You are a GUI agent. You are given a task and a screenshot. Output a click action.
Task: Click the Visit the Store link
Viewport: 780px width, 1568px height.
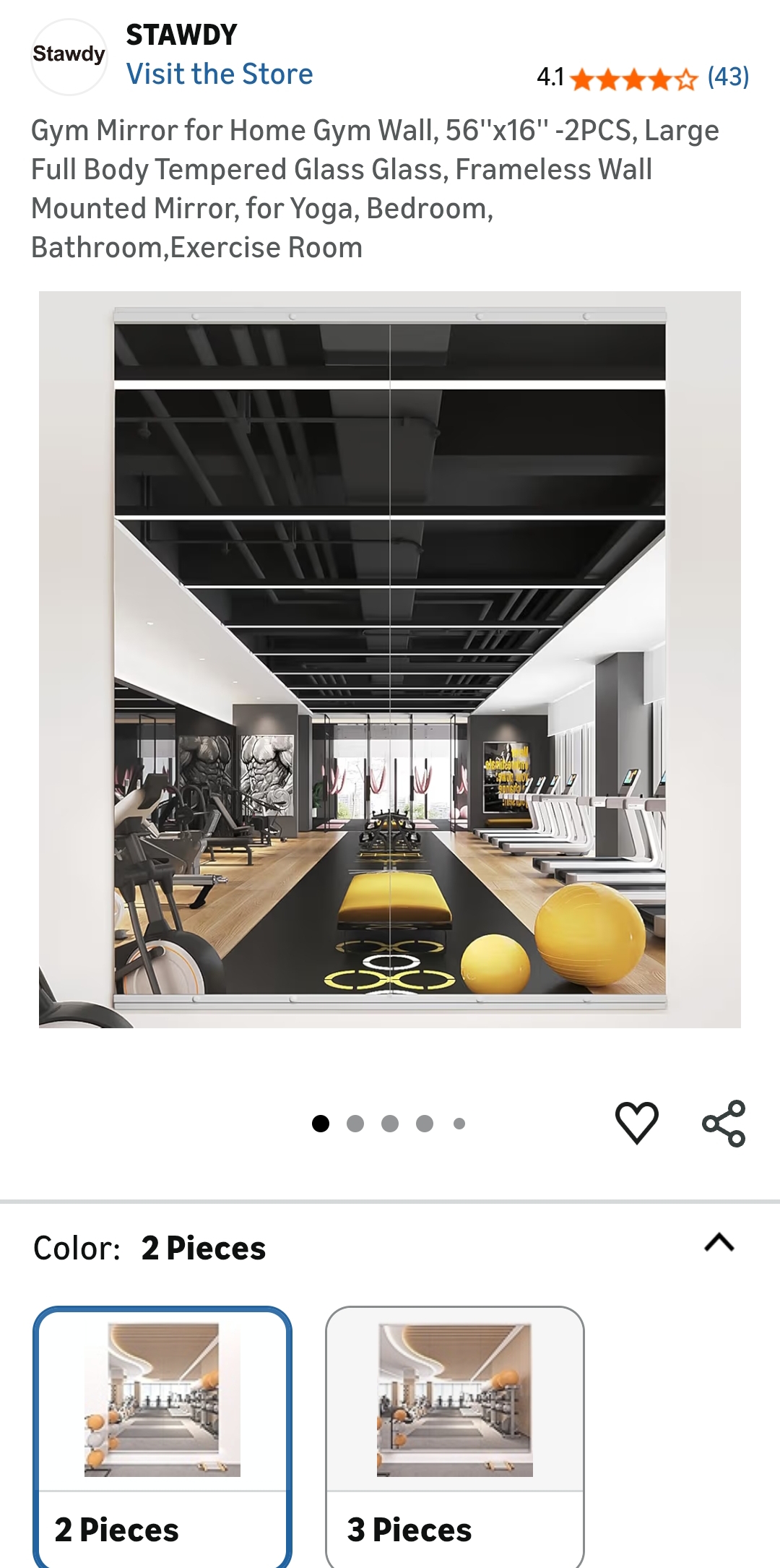pyautogui.click(x=220, y=74)
